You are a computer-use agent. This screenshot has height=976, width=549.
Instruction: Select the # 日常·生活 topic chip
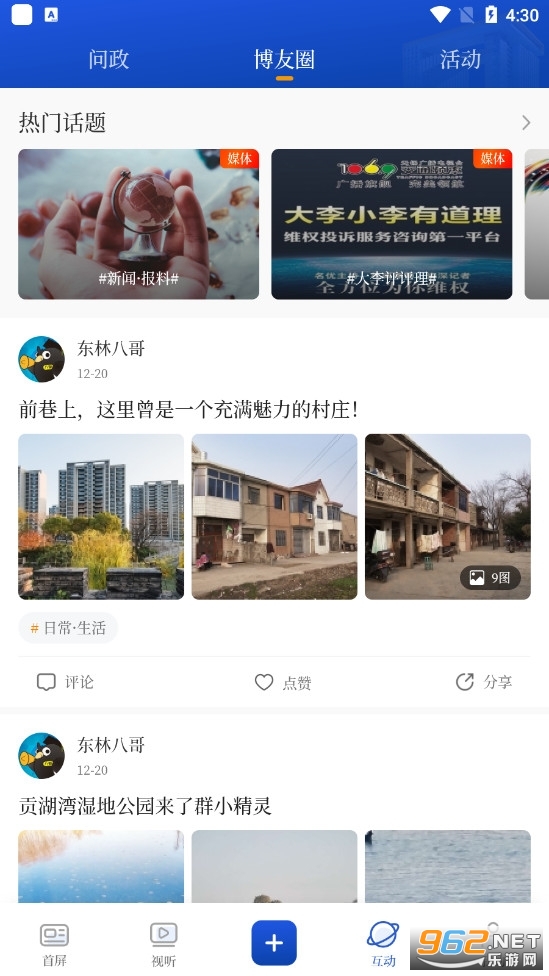[68, 627]
